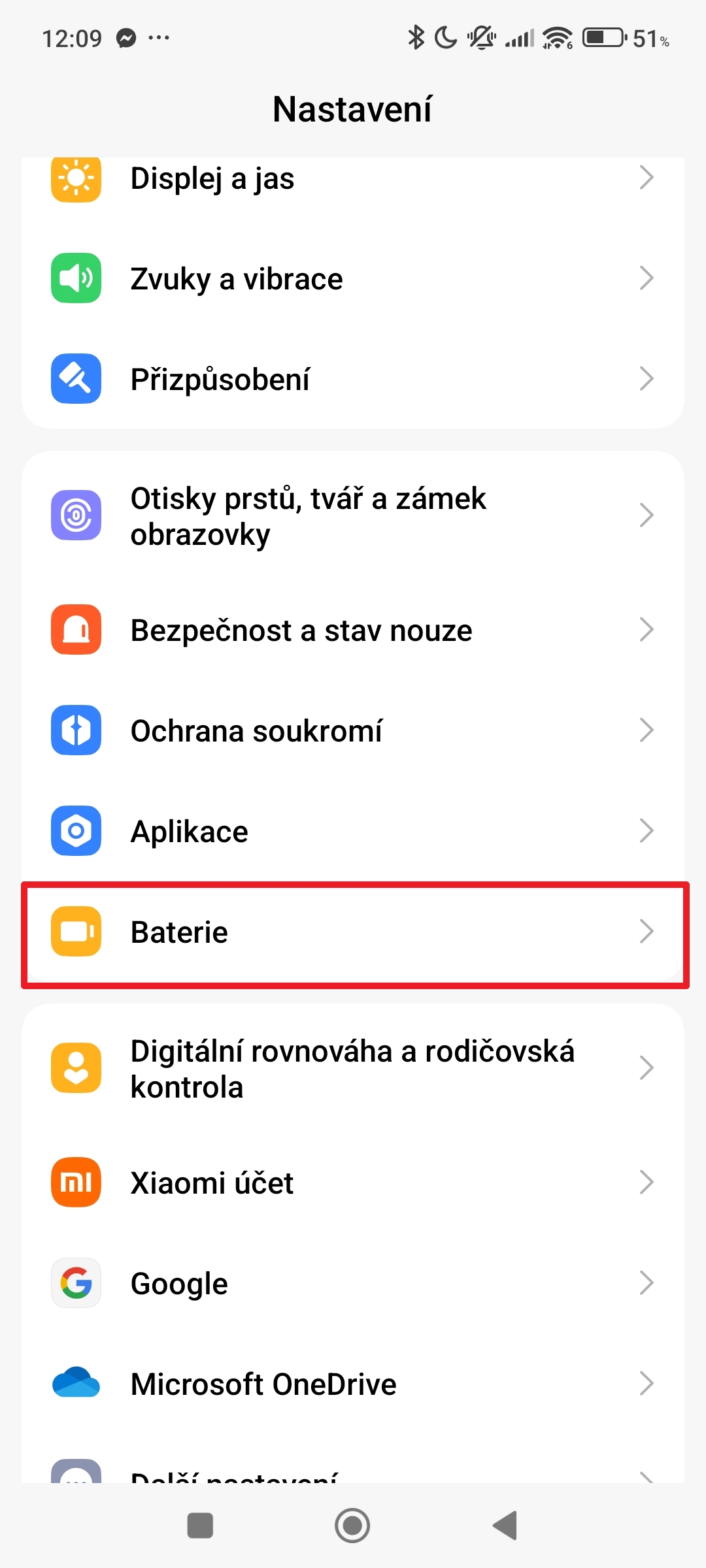The width and height of the screenshot is (706, 1568).
Task: Go to Přizpůsobení
Action: [x=353, y=380]
